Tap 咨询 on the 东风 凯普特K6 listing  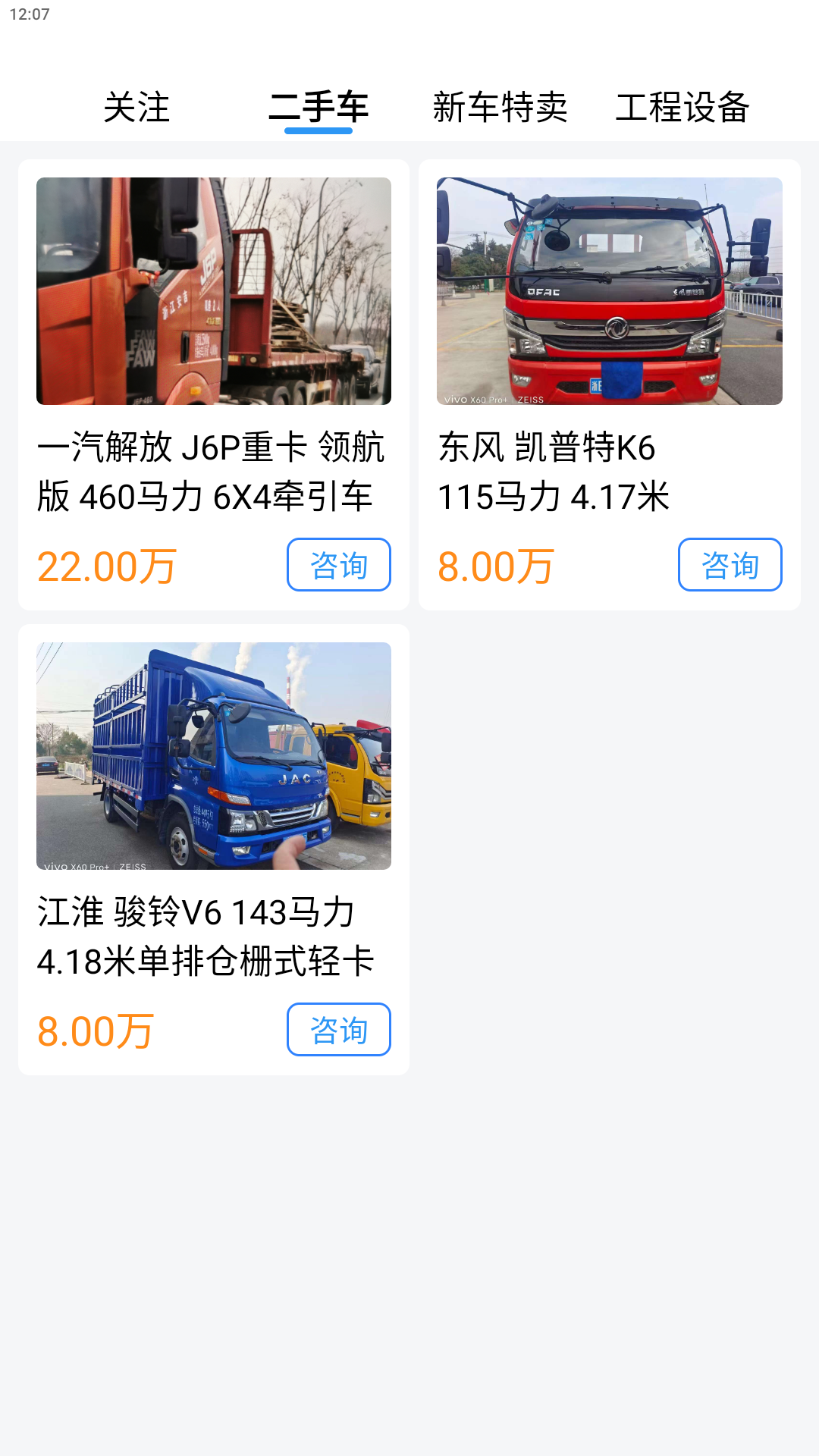(x=730, y=564)
